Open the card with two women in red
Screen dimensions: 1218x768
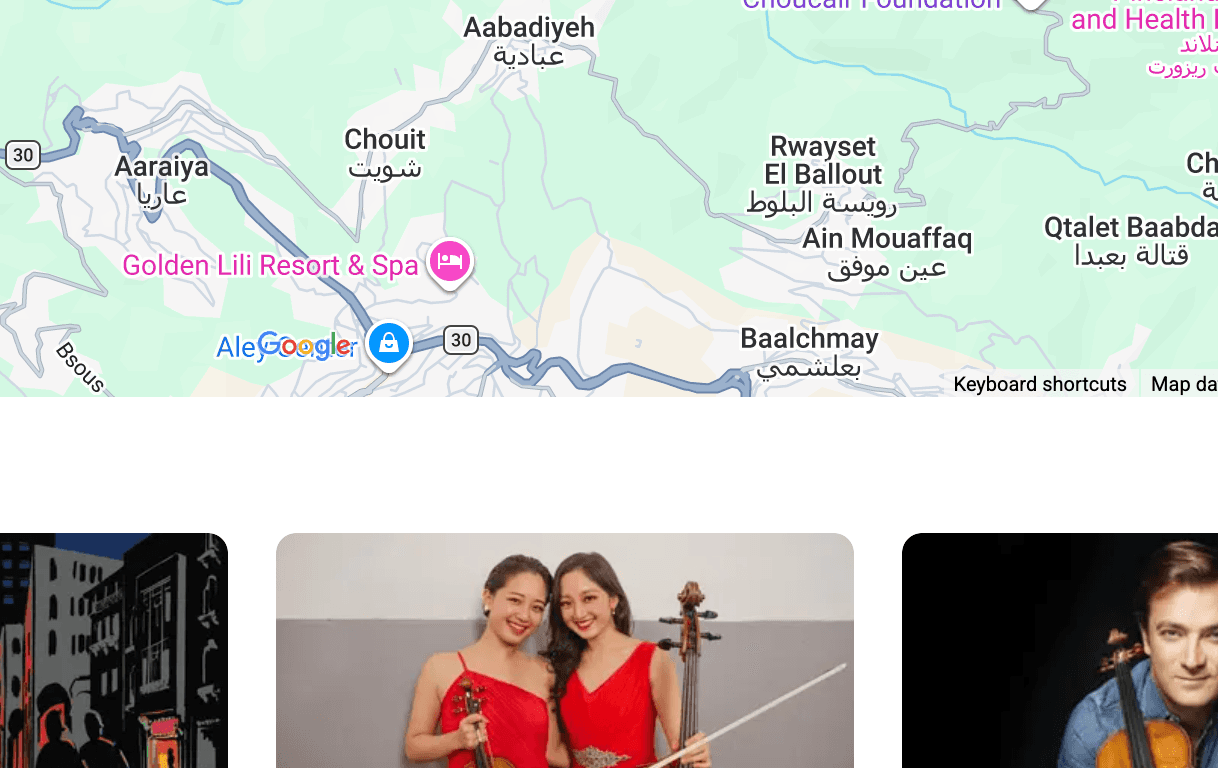tap(564, 650)
